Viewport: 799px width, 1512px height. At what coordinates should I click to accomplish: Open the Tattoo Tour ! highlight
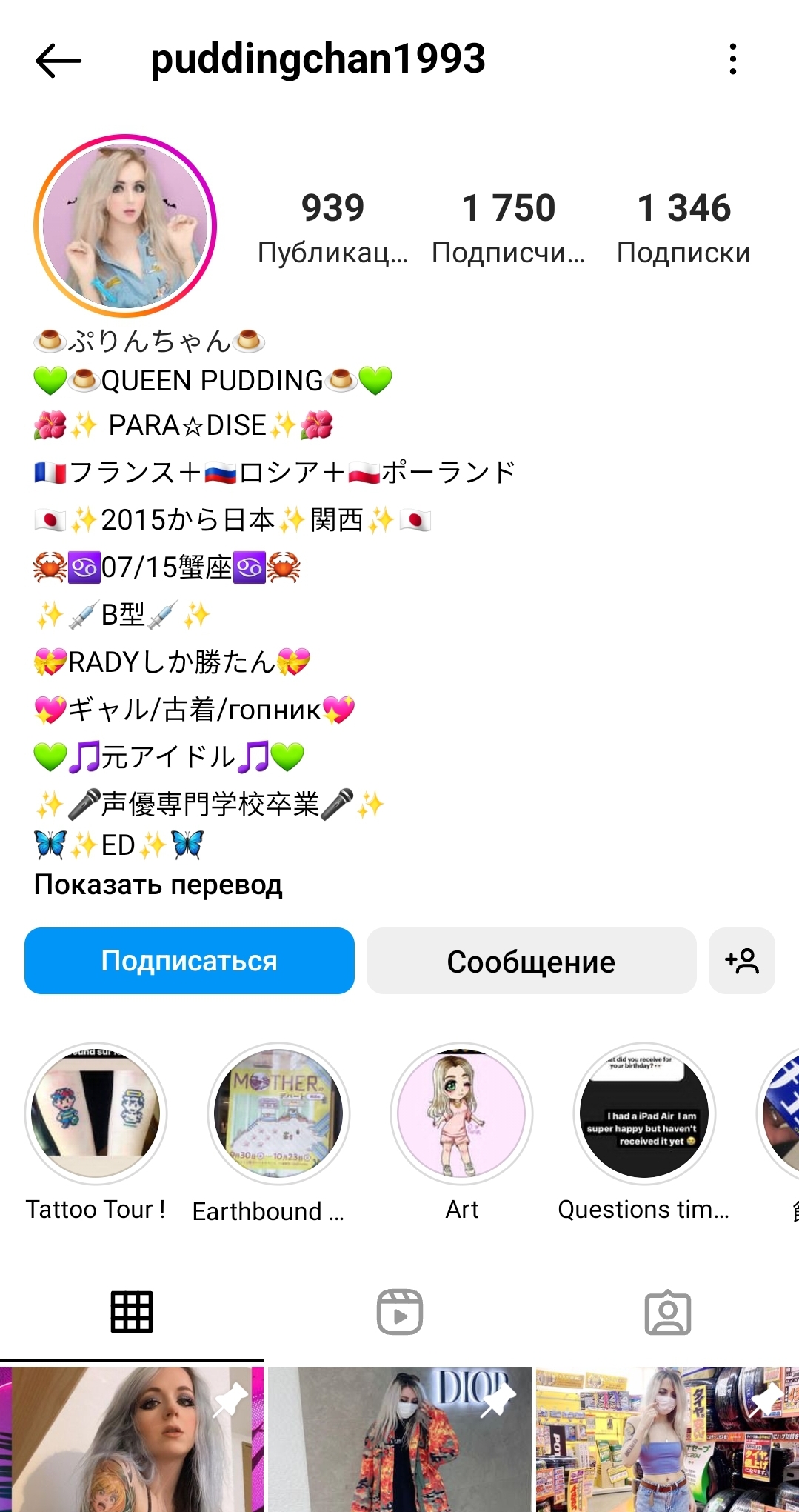click(96, 1113)
